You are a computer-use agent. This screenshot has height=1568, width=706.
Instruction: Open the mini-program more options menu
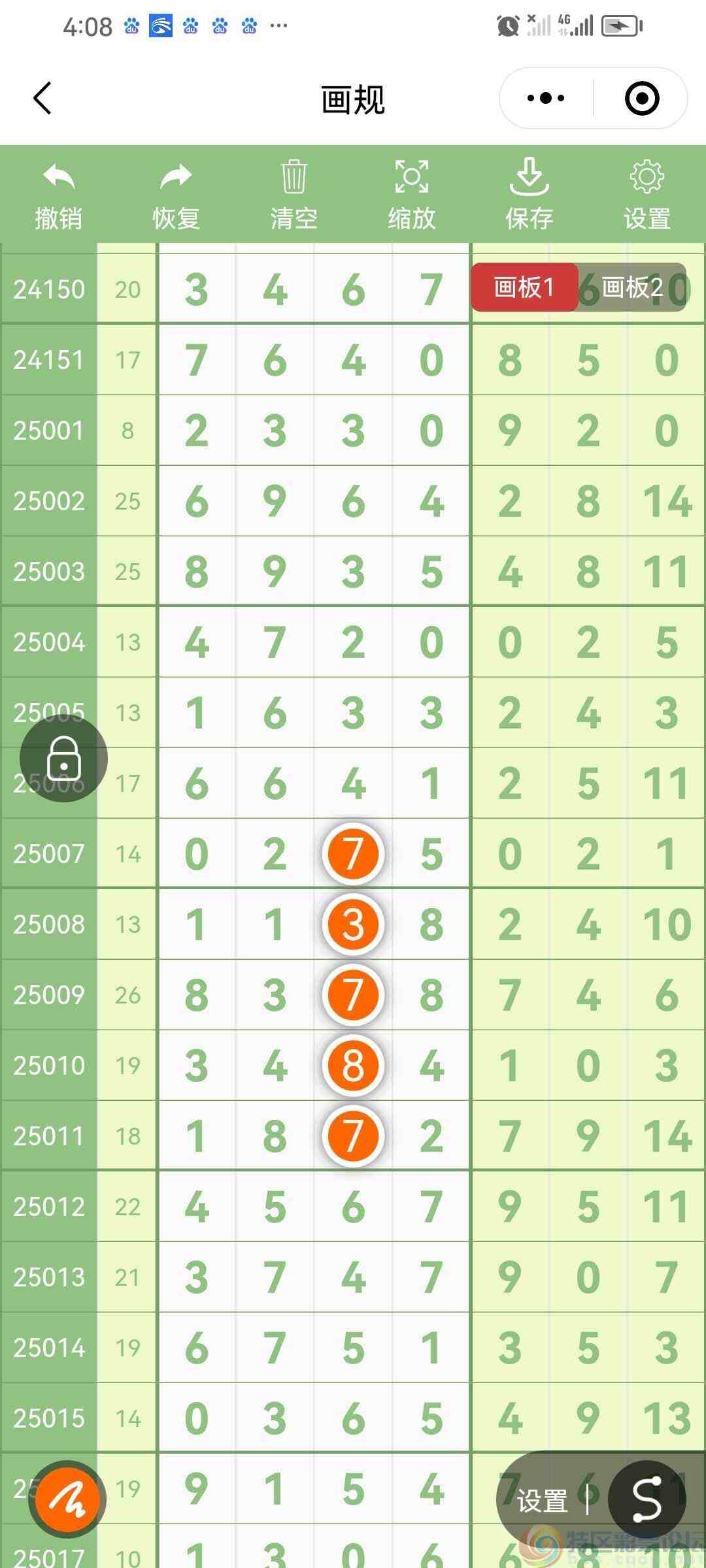tap(545, 97)
